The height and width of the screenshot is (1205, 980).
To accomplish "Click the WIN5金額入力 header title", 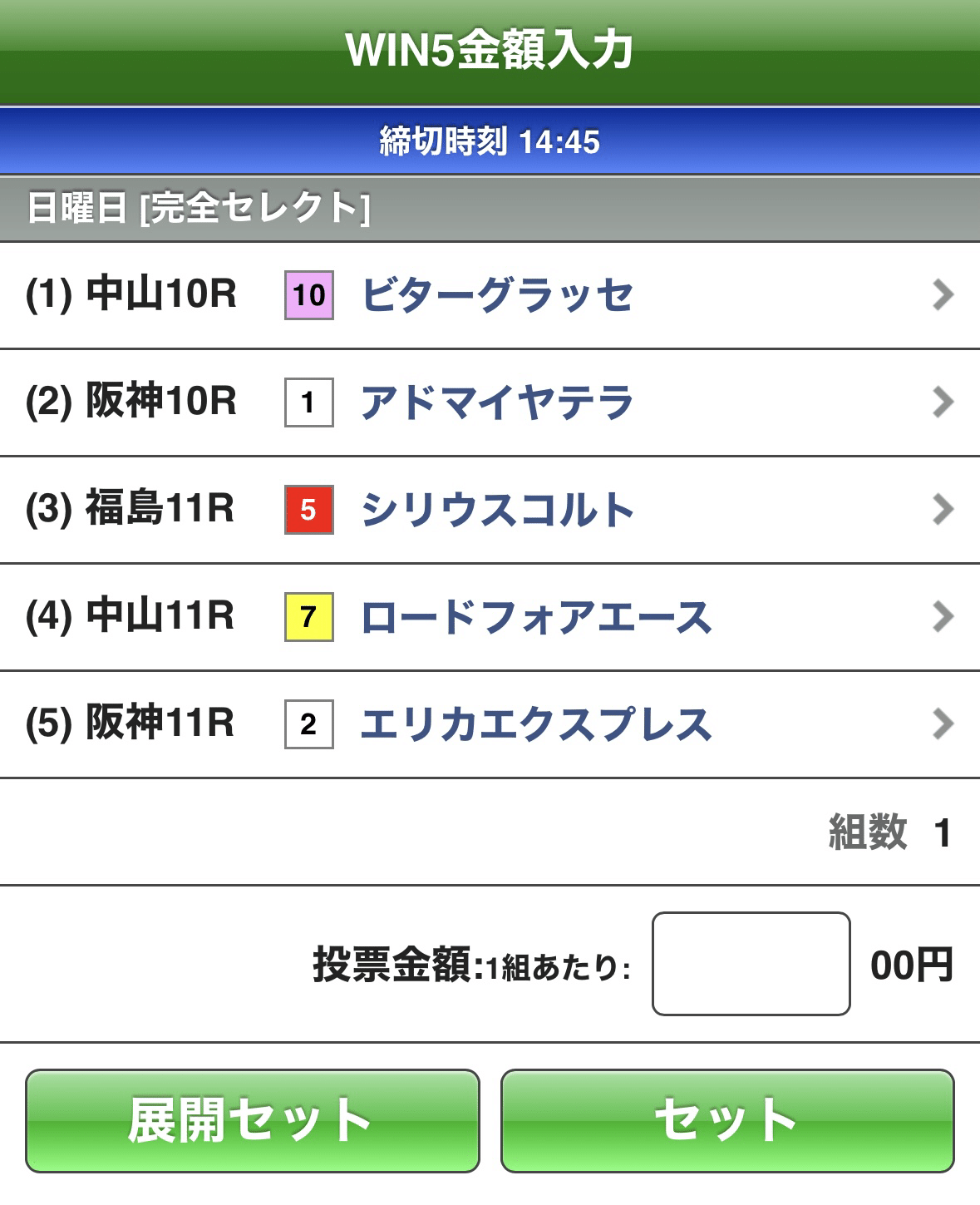I will click(490, 50).
